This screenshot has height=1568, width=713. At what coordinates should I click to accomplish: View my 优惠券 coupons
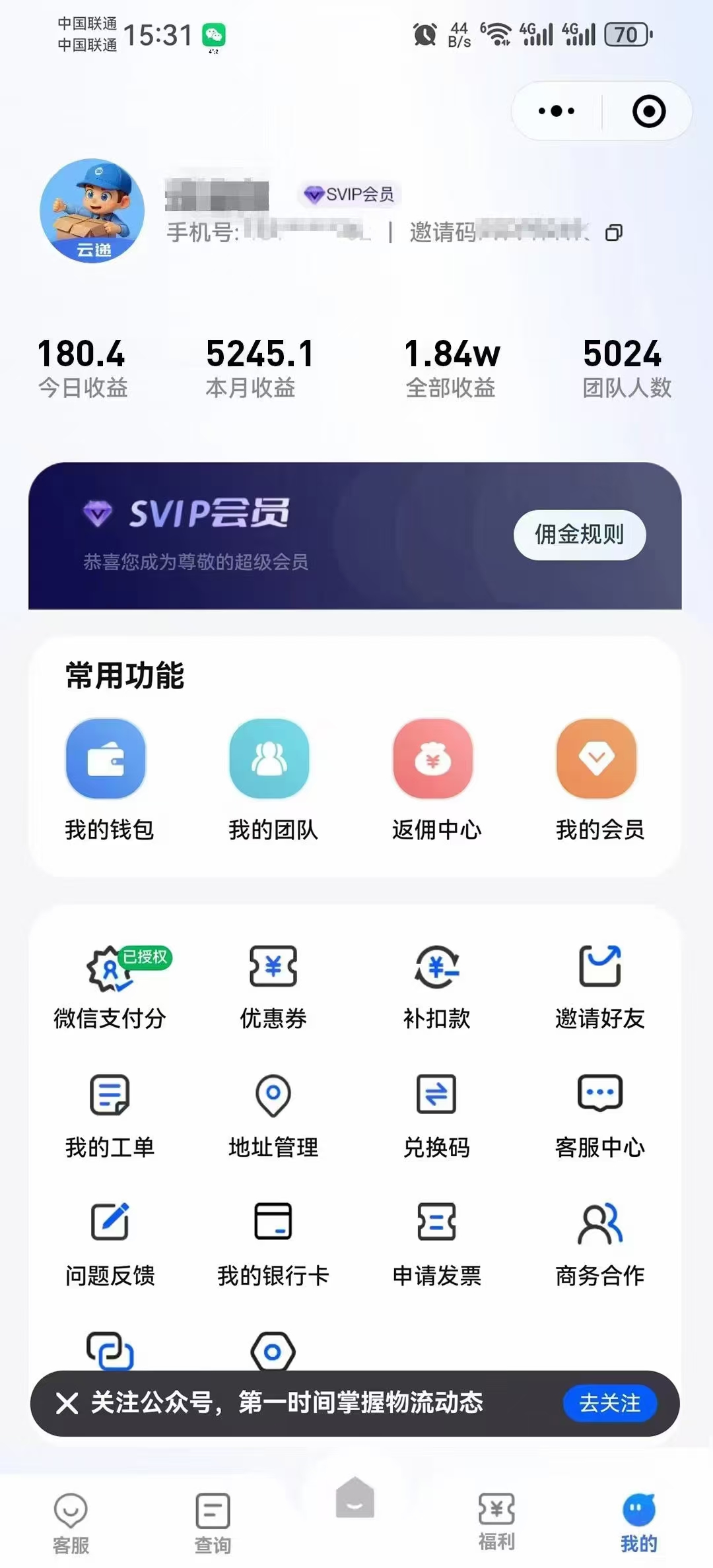click(273, 968)
